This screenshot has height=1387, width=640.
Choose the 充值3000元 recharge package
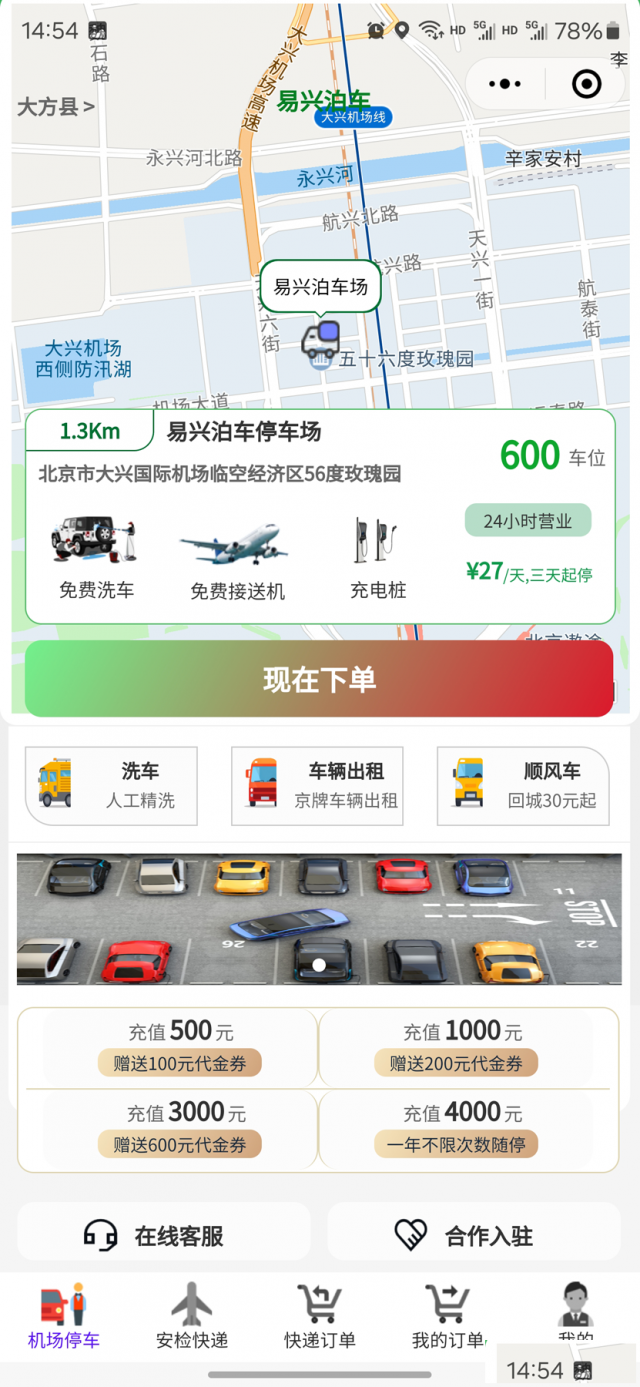(x=179, y=1129)
